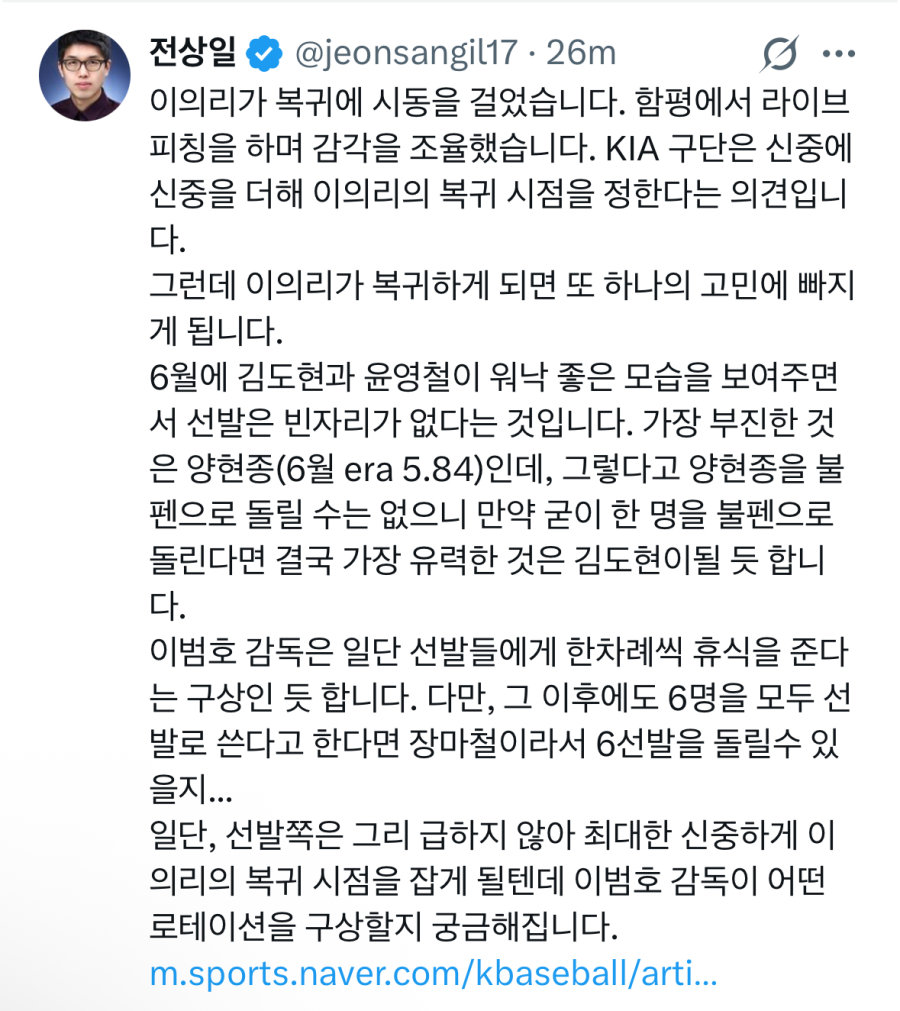Open 전상일's profile picture
The height and width of the screenshot is (1011, 900).
point(85,75)
